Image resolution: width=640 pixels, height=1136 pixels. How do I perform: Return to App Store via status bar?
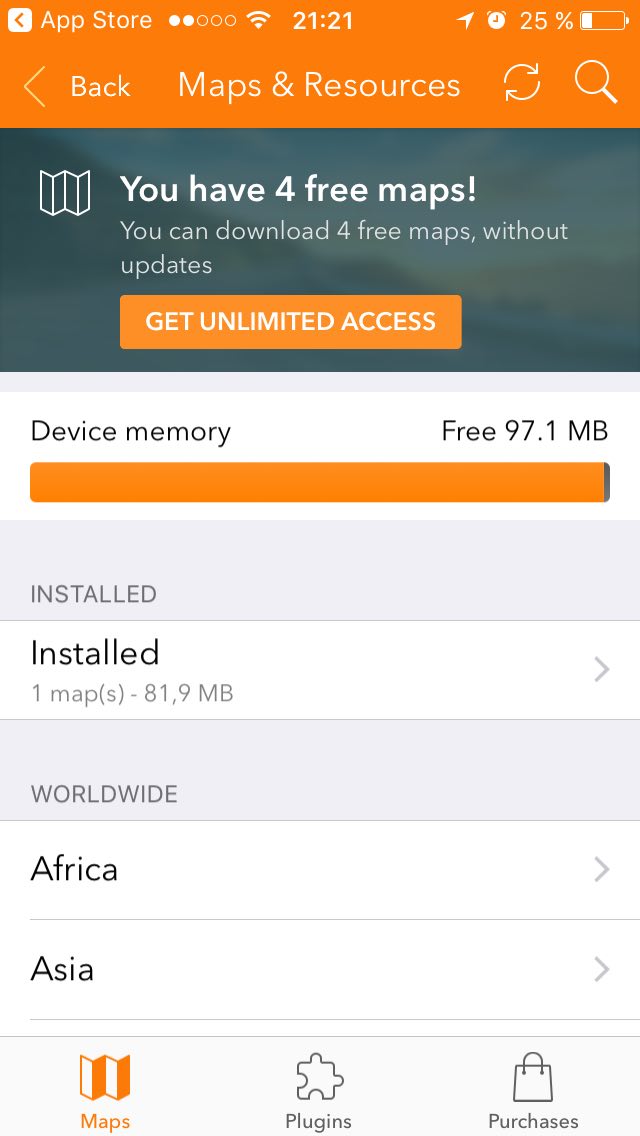point(80,20)
